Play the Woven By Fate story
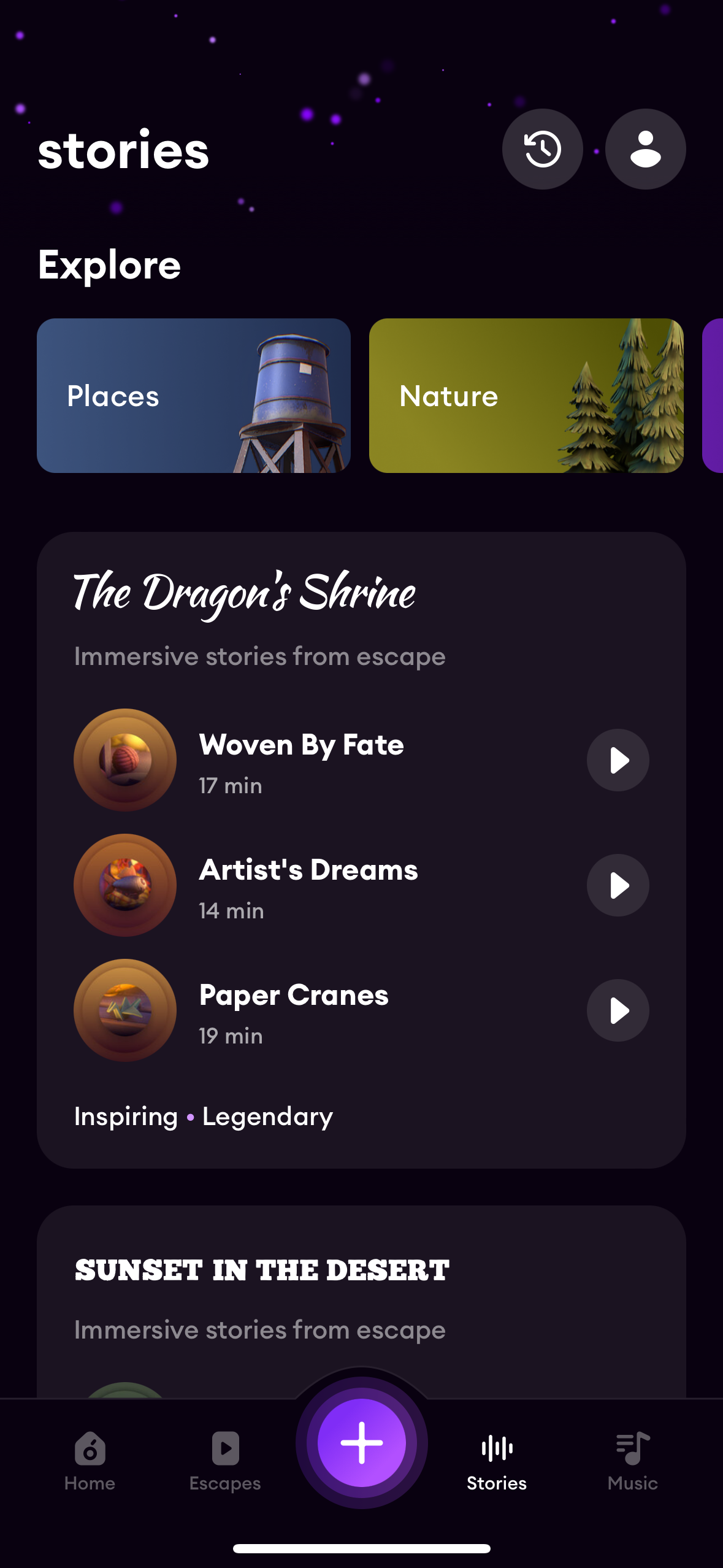The image size is (723, 1568). (618, 760)
